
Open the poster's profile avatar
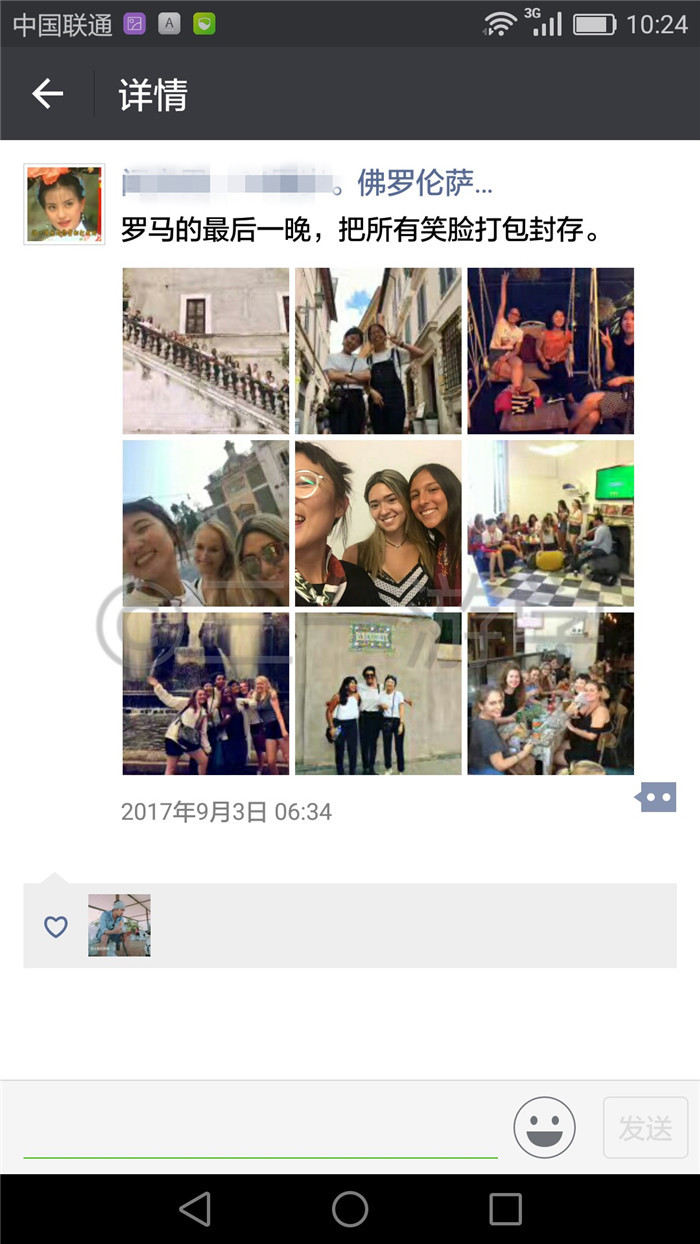pos(64,205)
